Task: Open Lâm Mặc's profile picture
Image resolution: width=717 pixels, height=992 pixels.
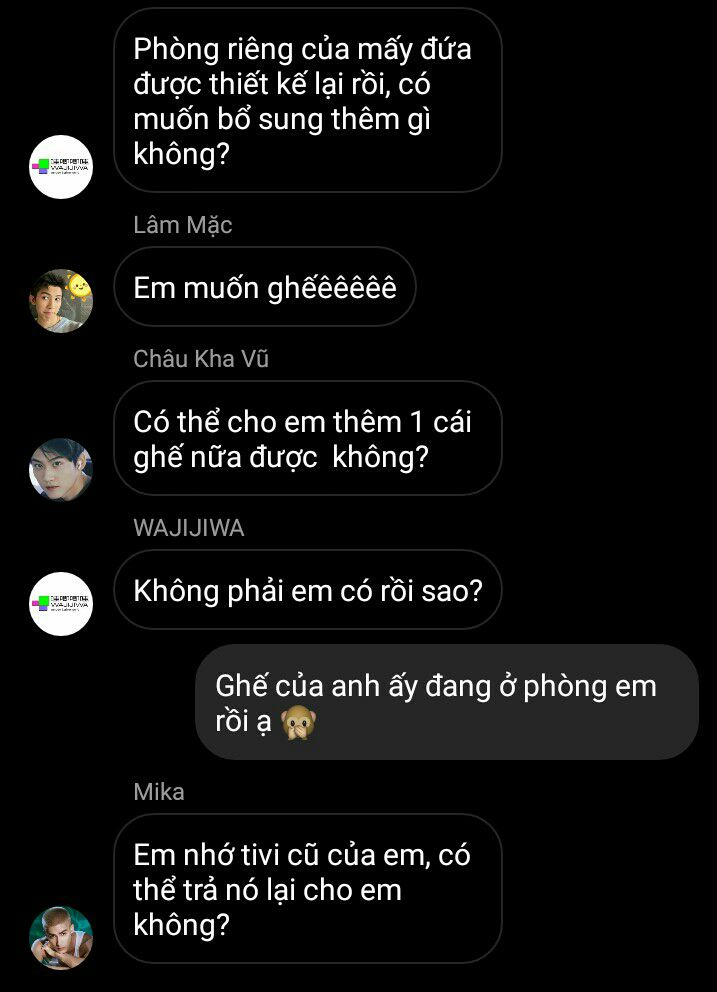Action: [x=61, y=300]
